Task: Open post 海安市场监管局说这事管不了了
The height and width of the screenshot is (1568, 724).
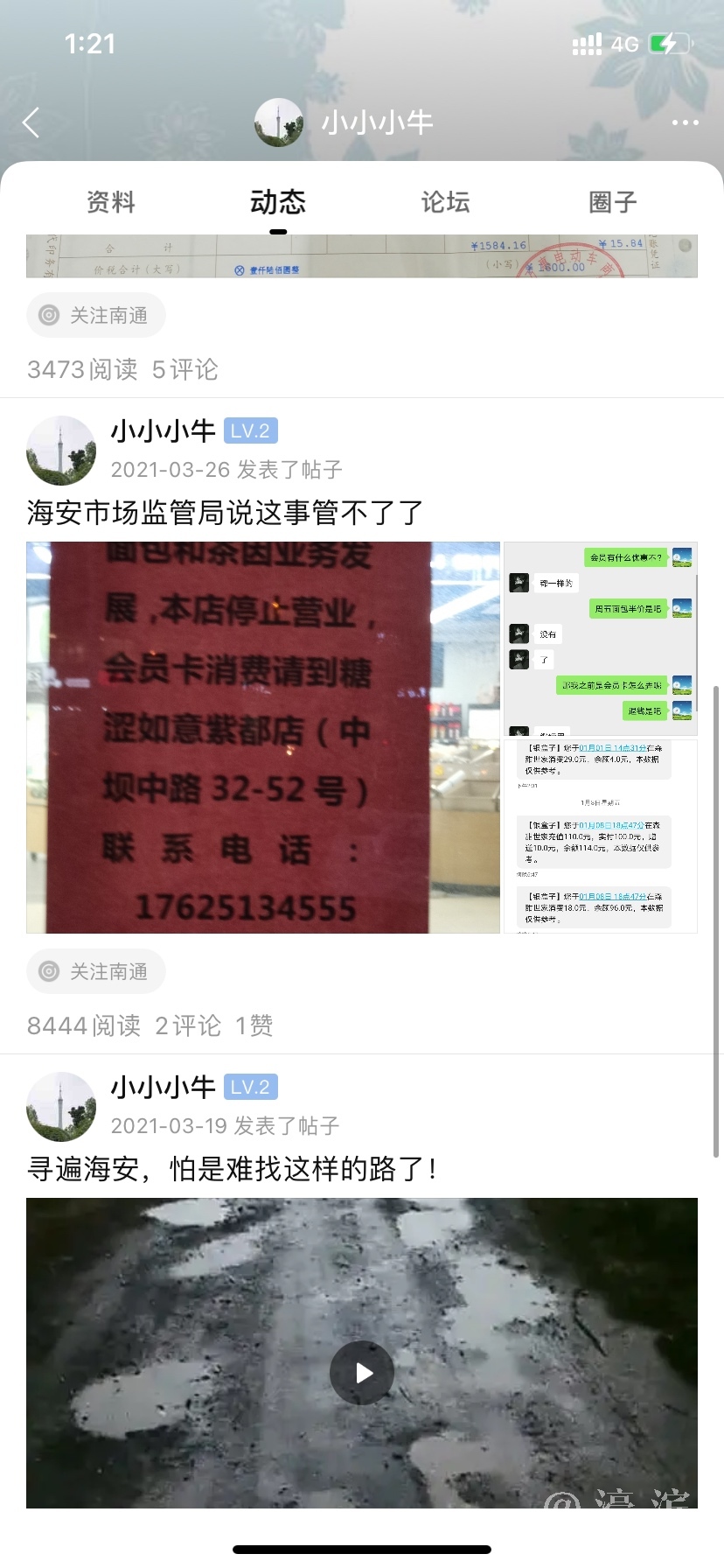Action: tap(225, 513)
